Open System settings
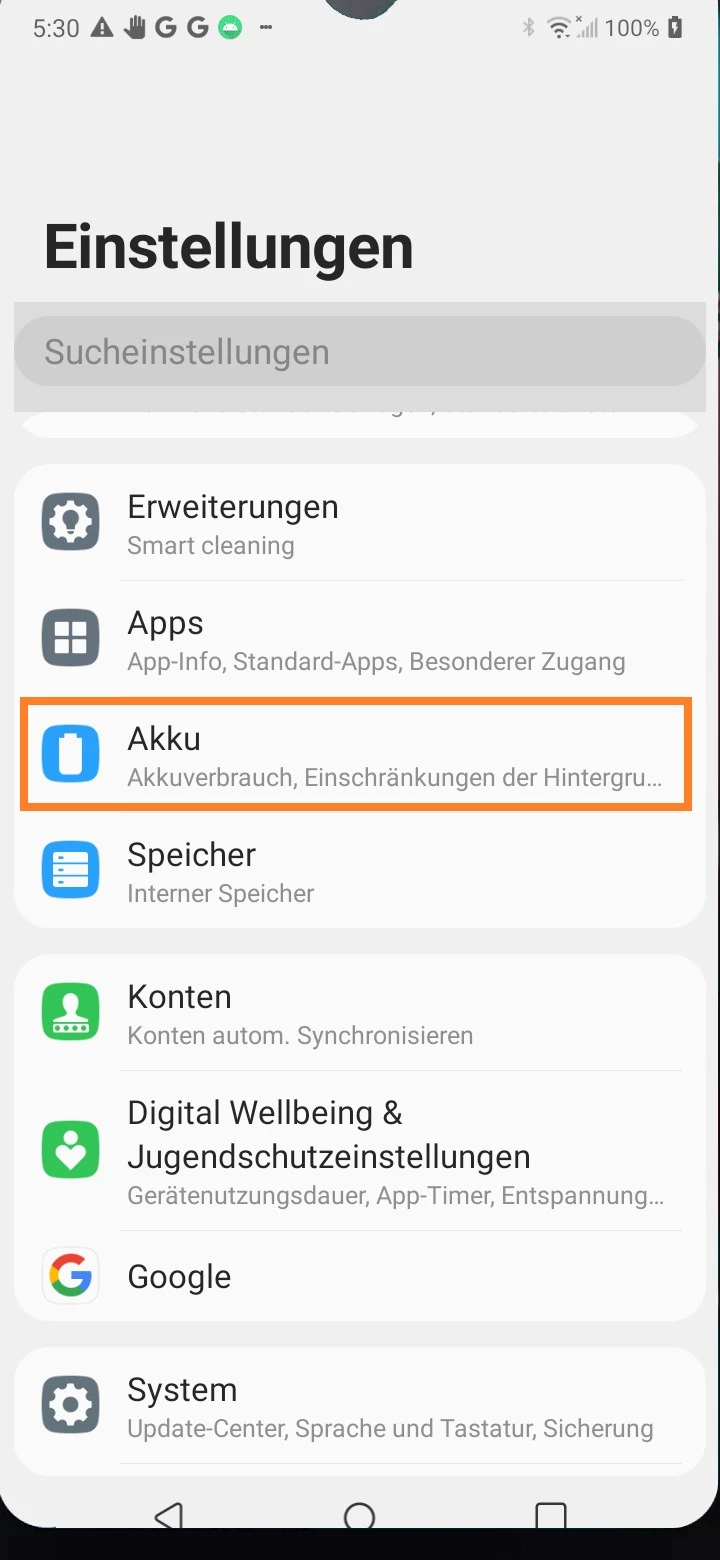The image size is (720, 1560). [360, 1405]
